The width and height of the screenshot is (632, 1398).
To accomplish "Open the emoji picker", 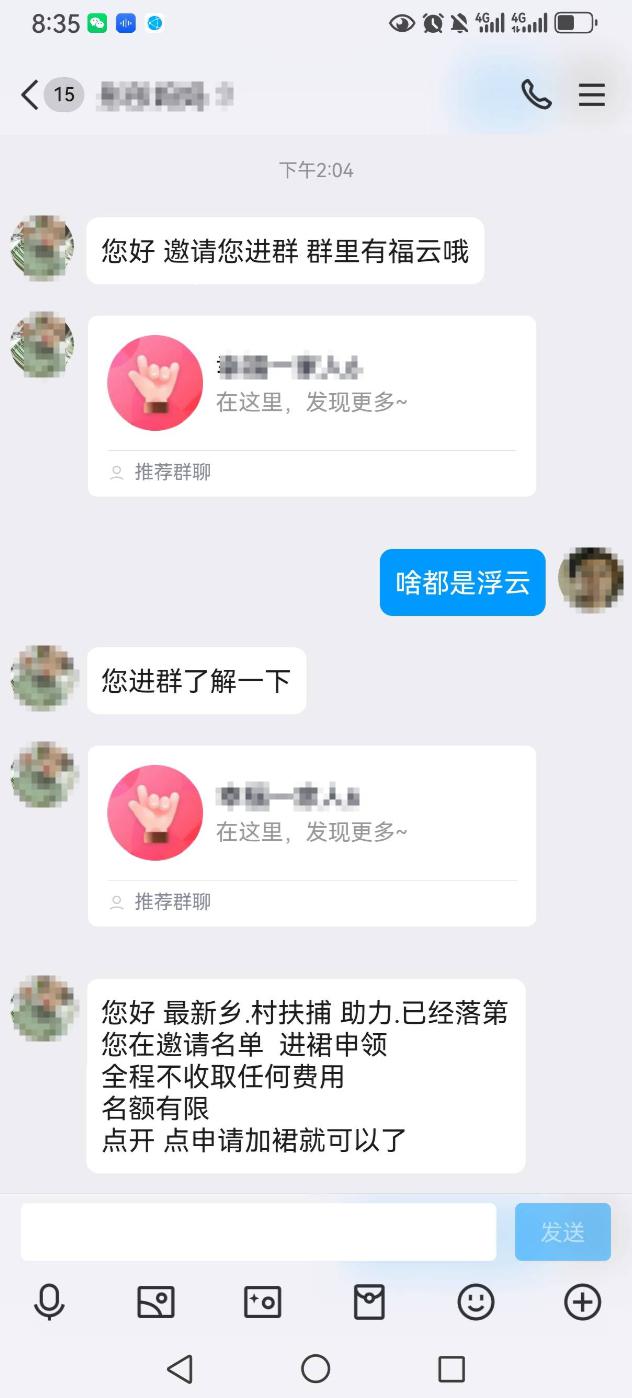I will tap(476, 1302).
